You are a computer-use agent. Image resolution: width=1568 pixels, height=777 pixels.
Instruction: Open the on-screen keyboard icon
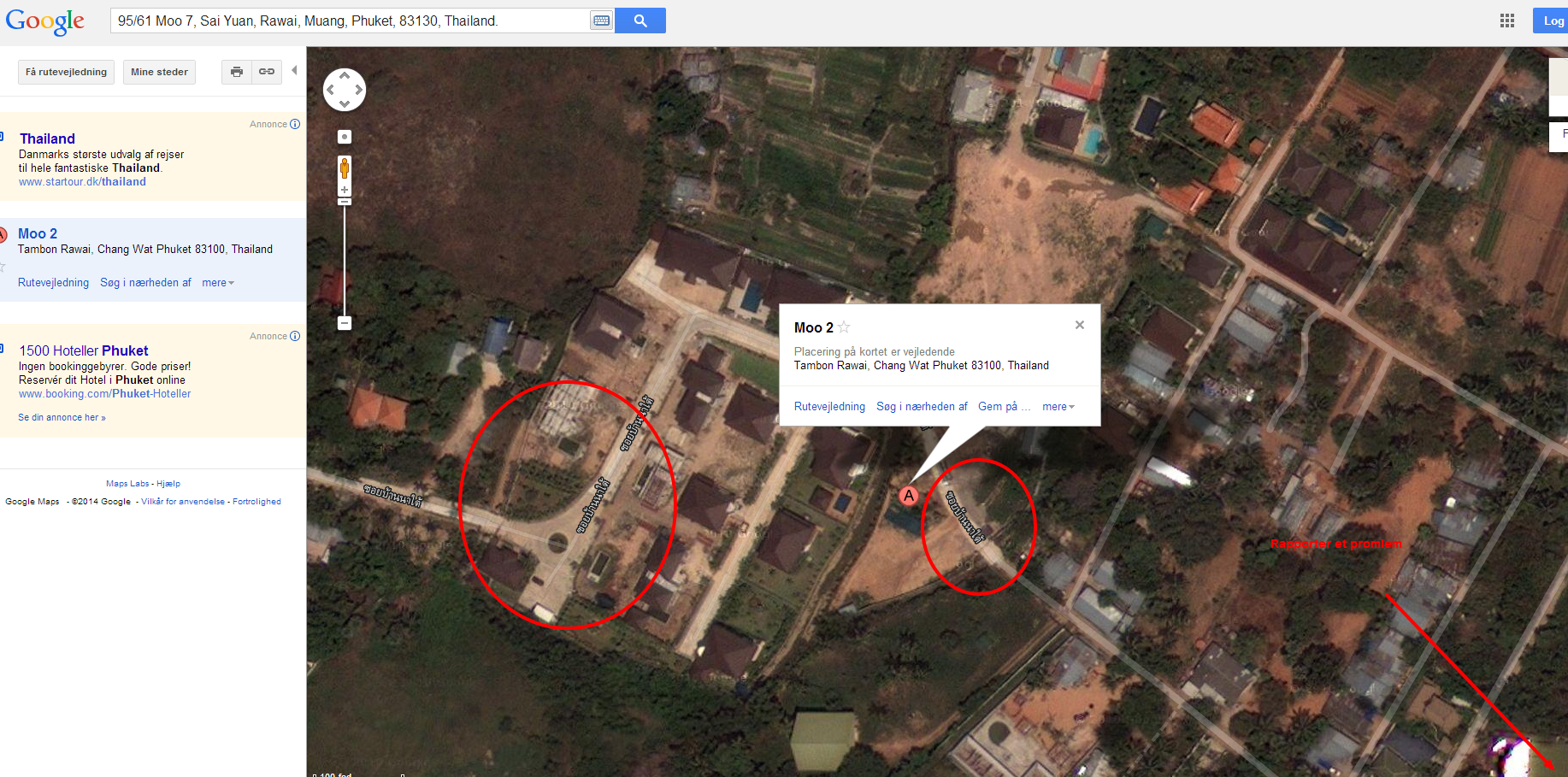602,21
